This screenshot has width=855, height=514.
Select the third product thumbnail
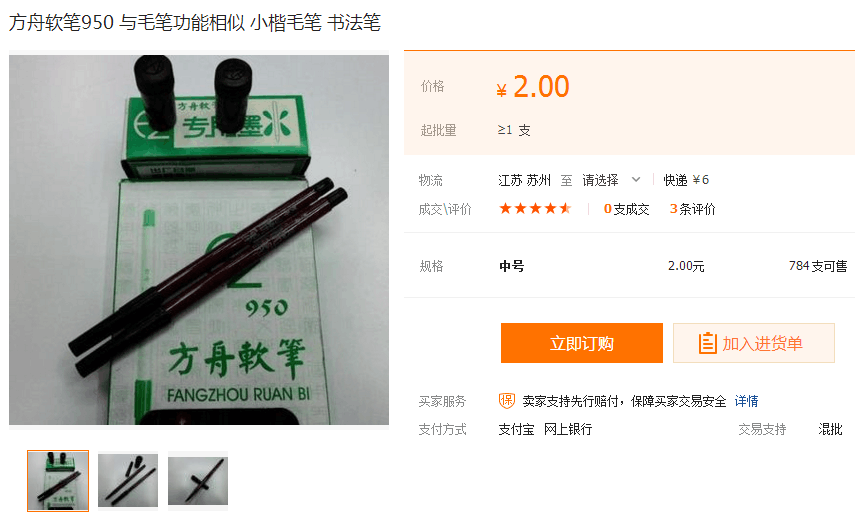click(198, 481)
